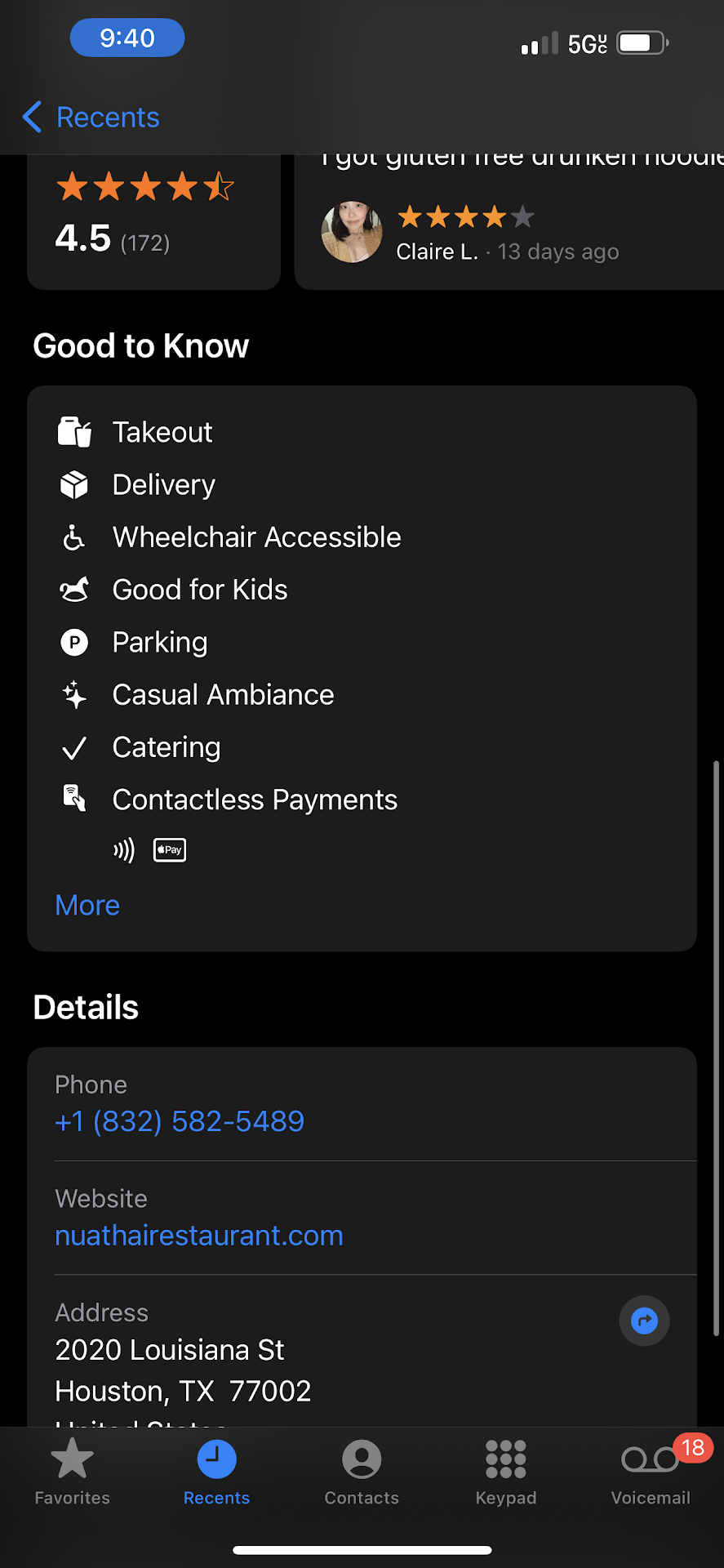Get directions using the address arrow icon
Image resolution: width=724 pixels, height=1568 pixels.
644,1321
